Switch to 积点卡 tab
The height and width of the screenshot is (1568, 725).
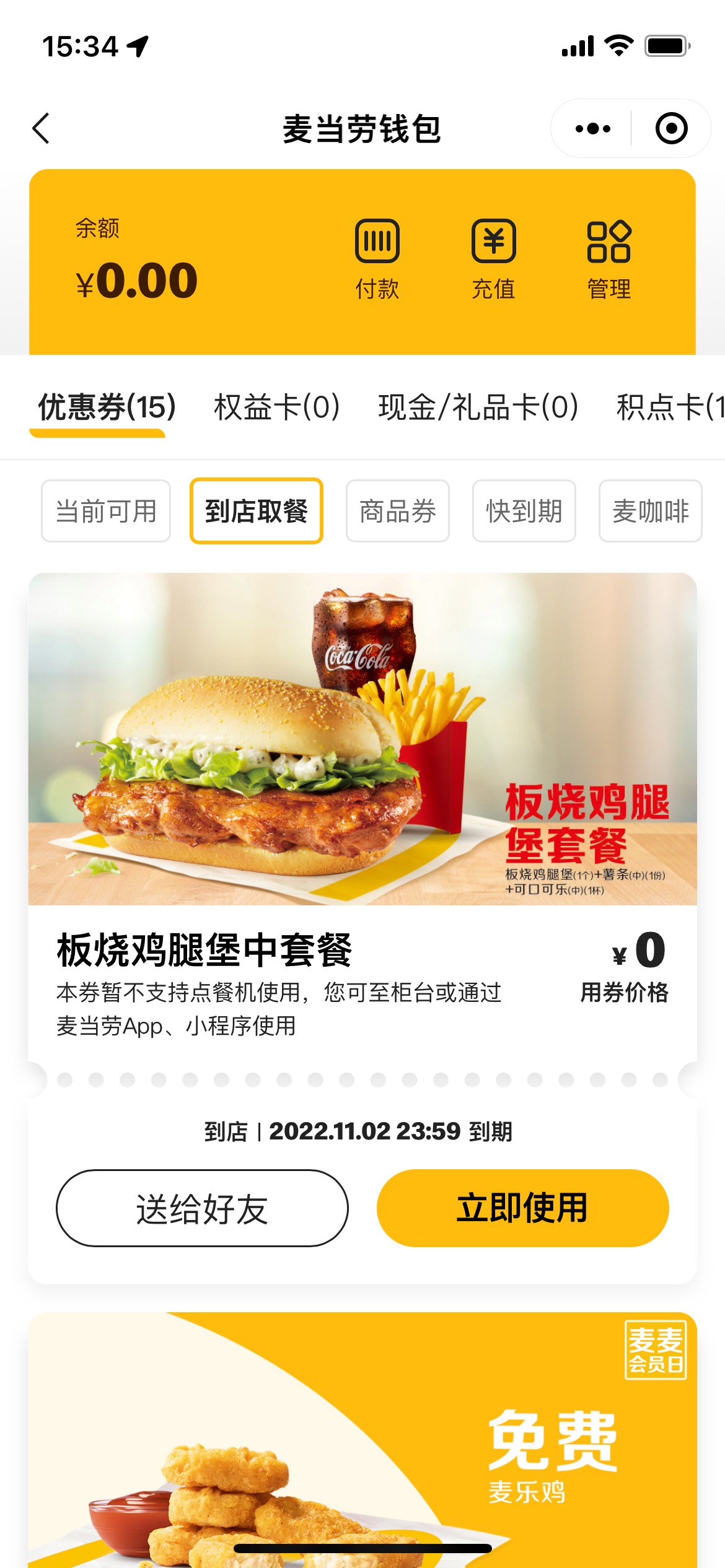point(669,407)
